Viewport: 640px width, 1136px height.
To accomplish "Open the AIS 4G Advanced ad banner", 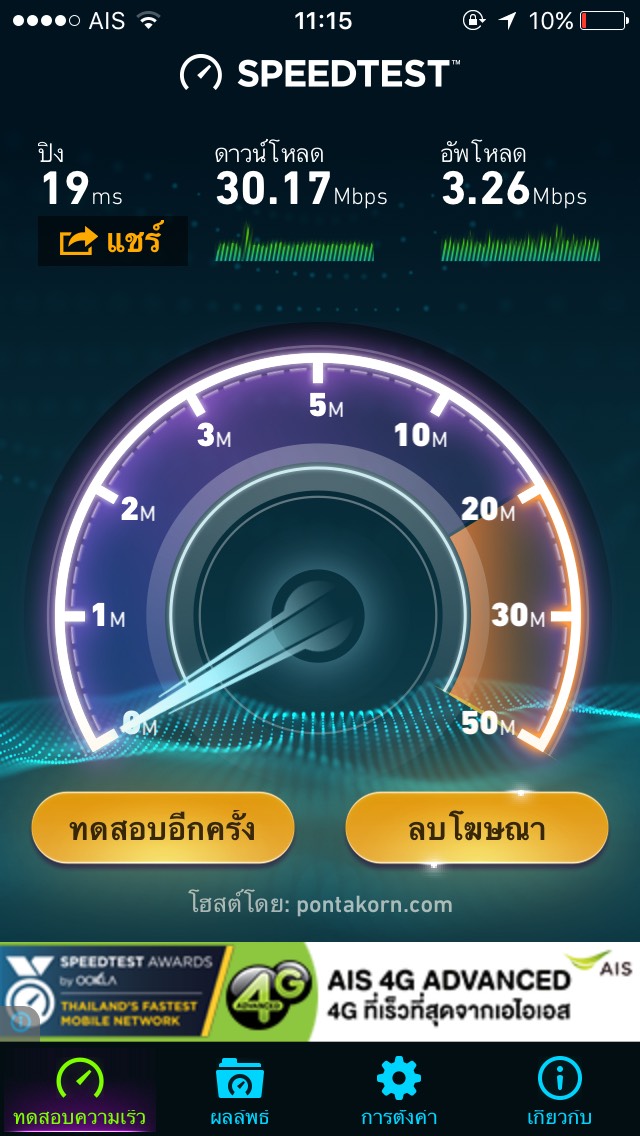I will click(x=320, y=991).
